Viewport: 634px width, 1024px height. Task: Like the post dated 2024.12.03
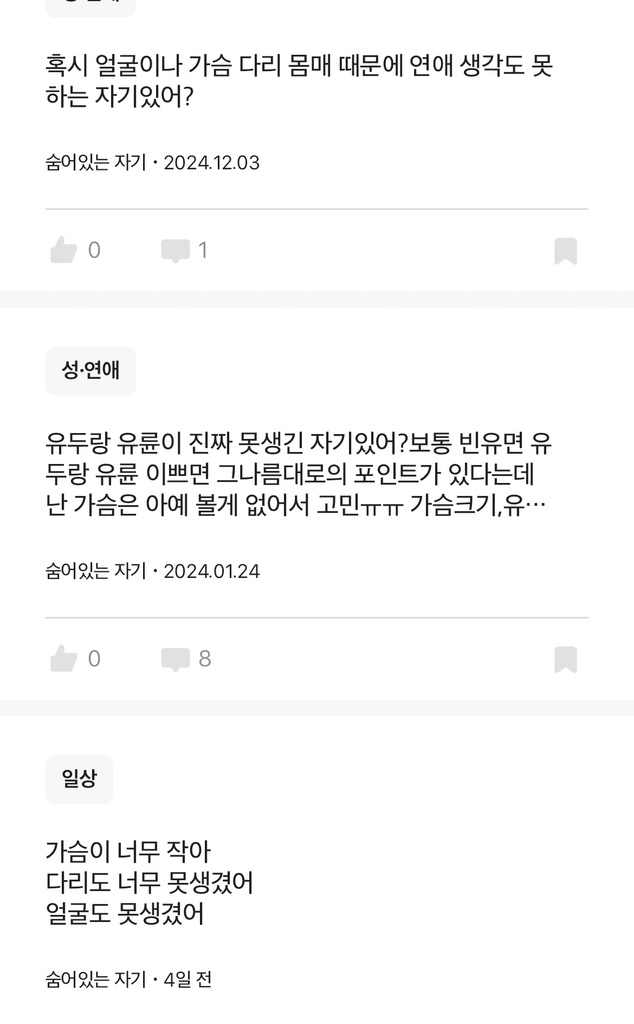(x=64, y=250)
